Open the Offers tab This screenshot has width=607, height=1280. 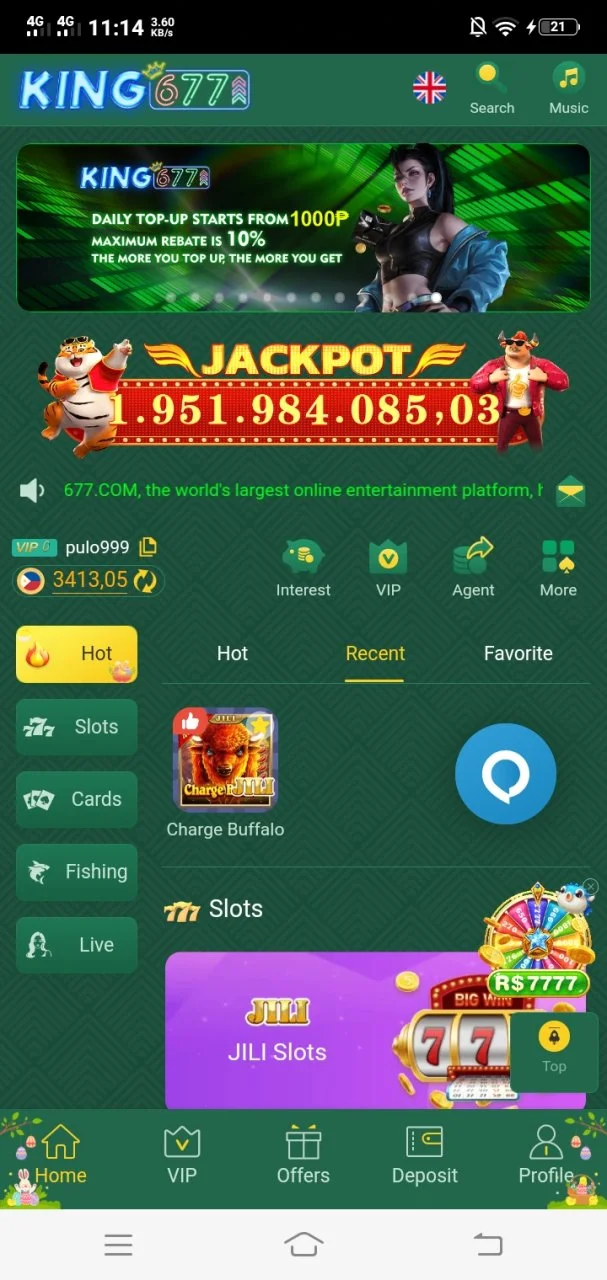(x=303, y=1157)
